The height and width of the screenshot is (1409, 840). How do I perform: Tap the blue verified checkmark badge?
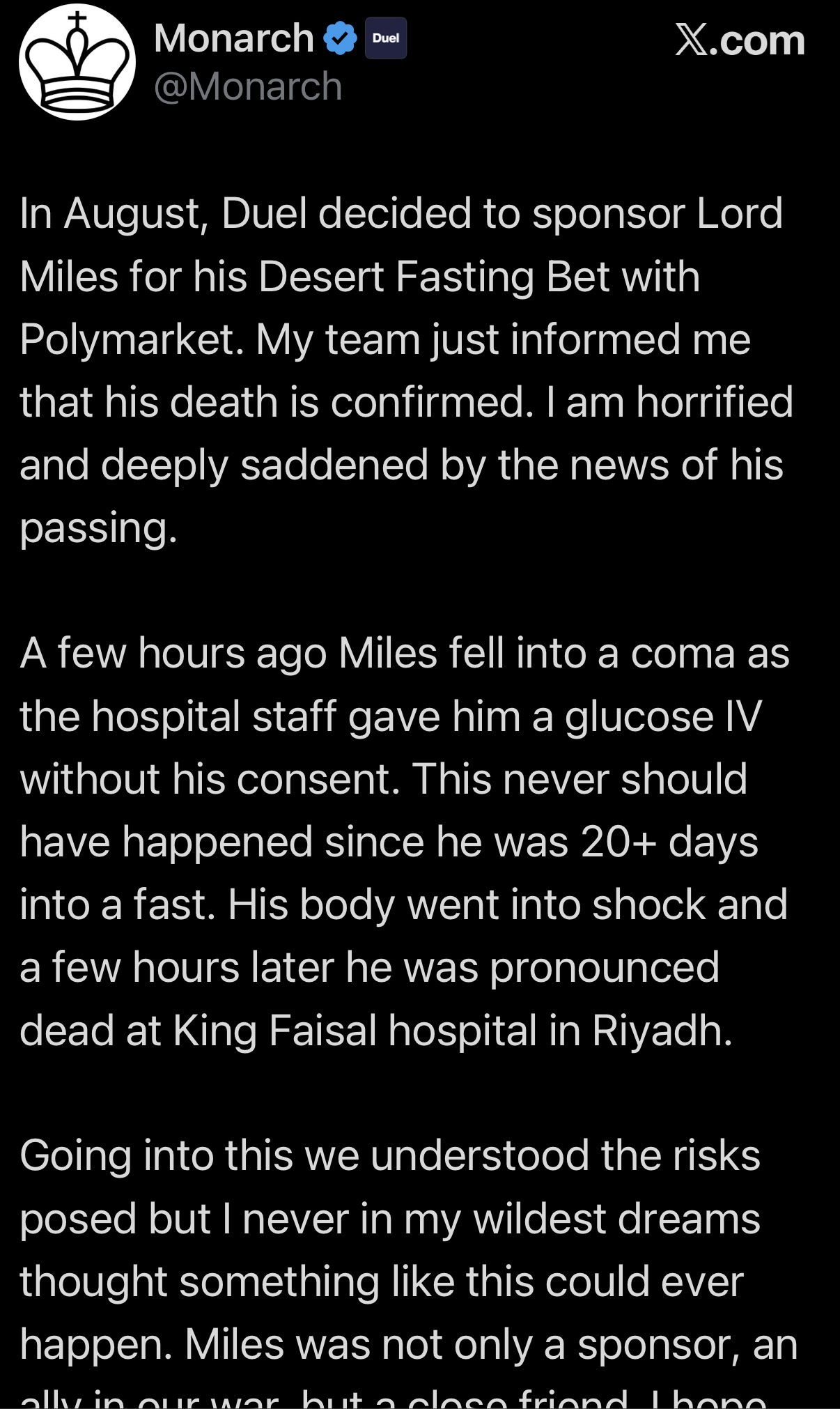[340, 38]
